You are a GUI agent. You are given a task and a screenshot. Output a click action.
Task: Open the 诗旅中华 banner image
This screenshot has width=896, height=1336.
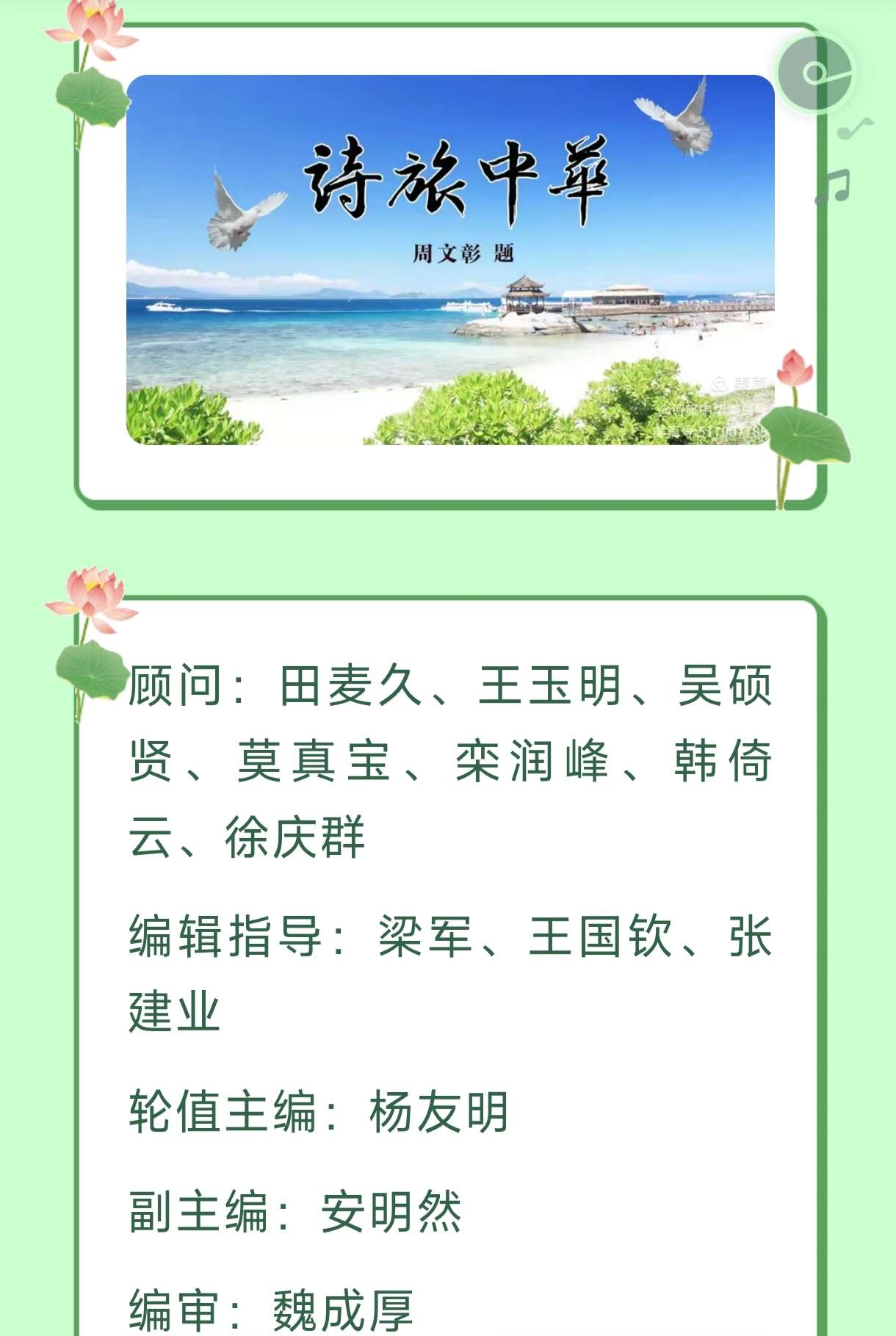pos(450,259)
